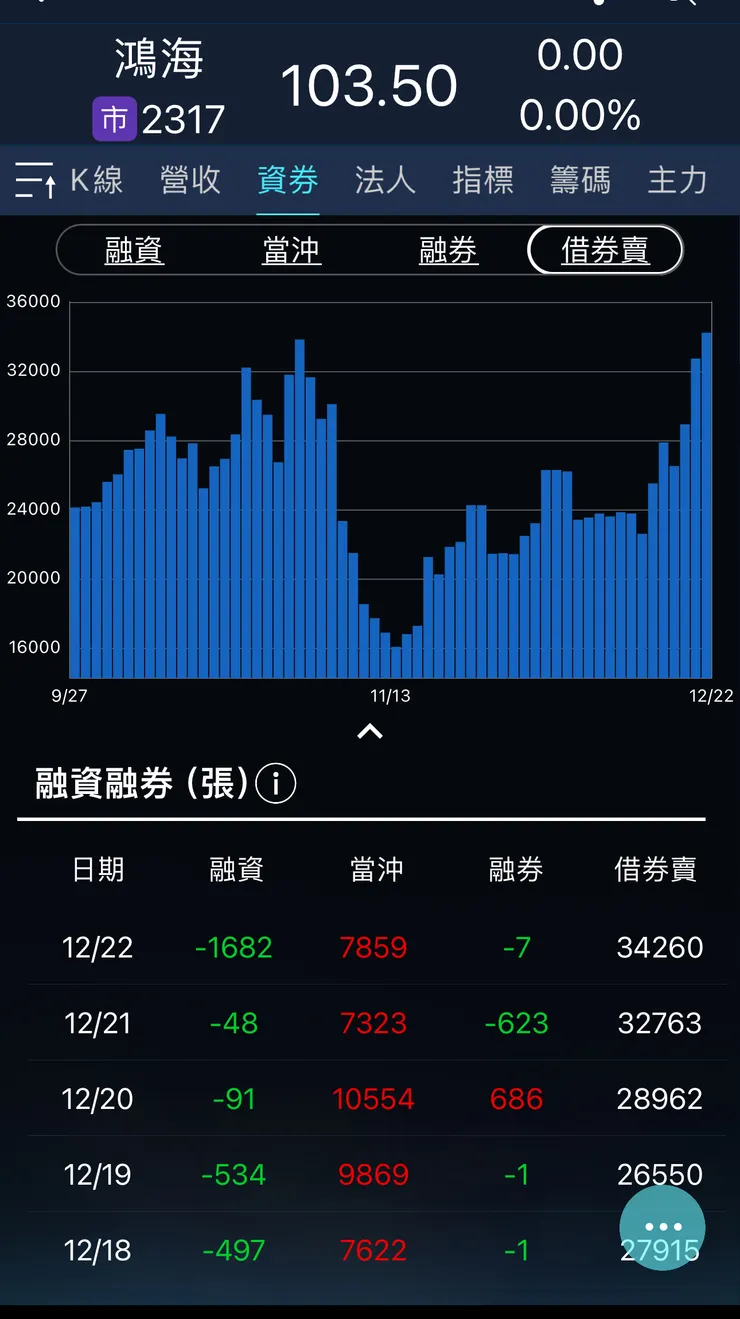Switch to the 主力 tab
This screenshot has width=740, height=1319.
678,180
